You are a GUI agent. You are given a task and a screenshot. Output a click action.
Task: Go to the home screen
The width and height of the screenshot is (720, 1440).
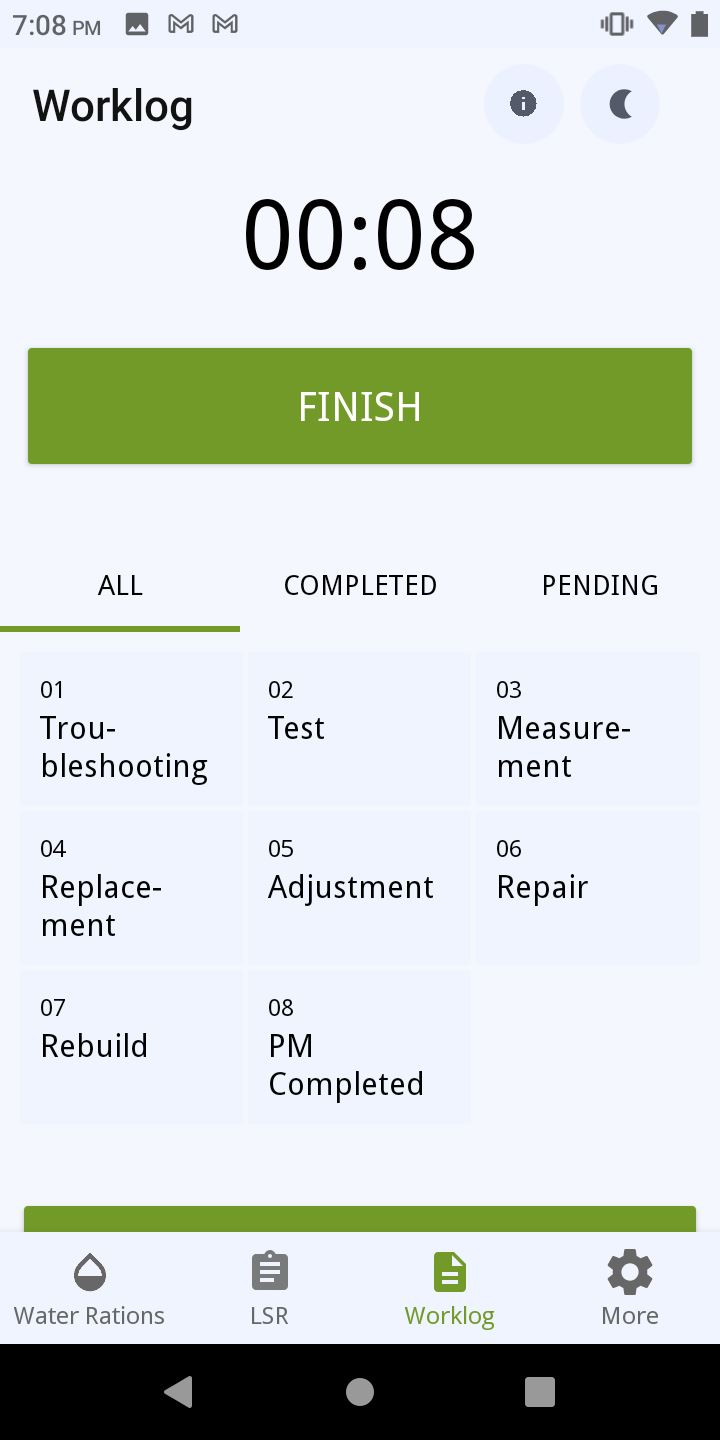(x=360, y=1392)
